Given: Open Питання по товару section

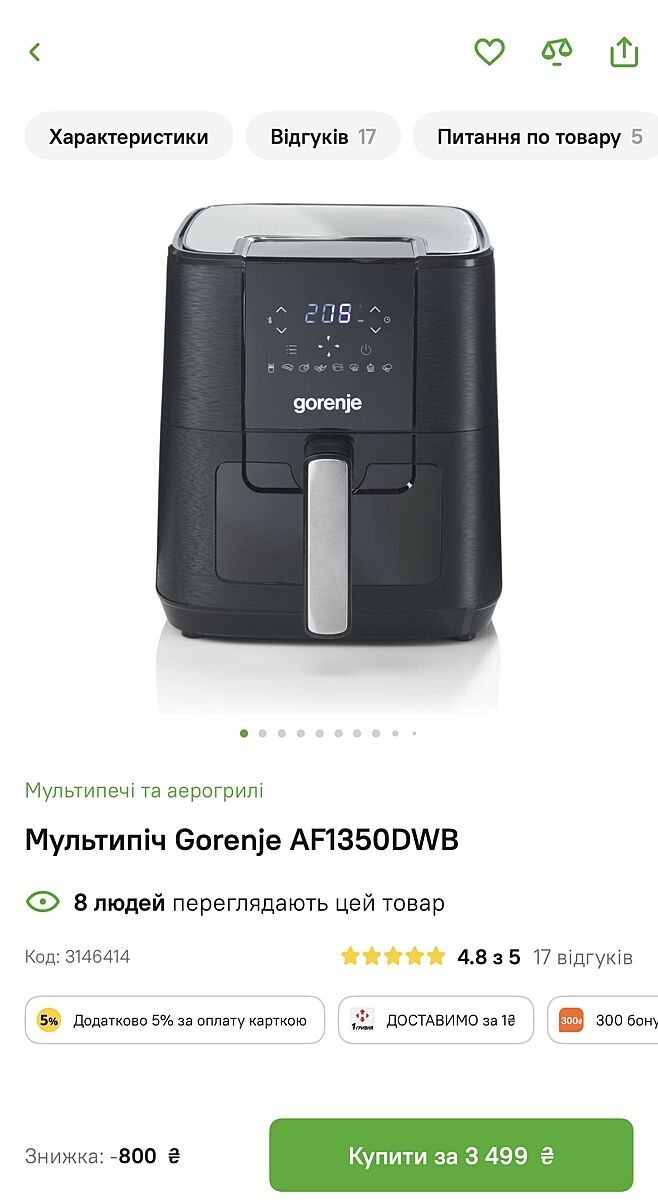Looking at the screenshot, I should (x=538, y=137).
